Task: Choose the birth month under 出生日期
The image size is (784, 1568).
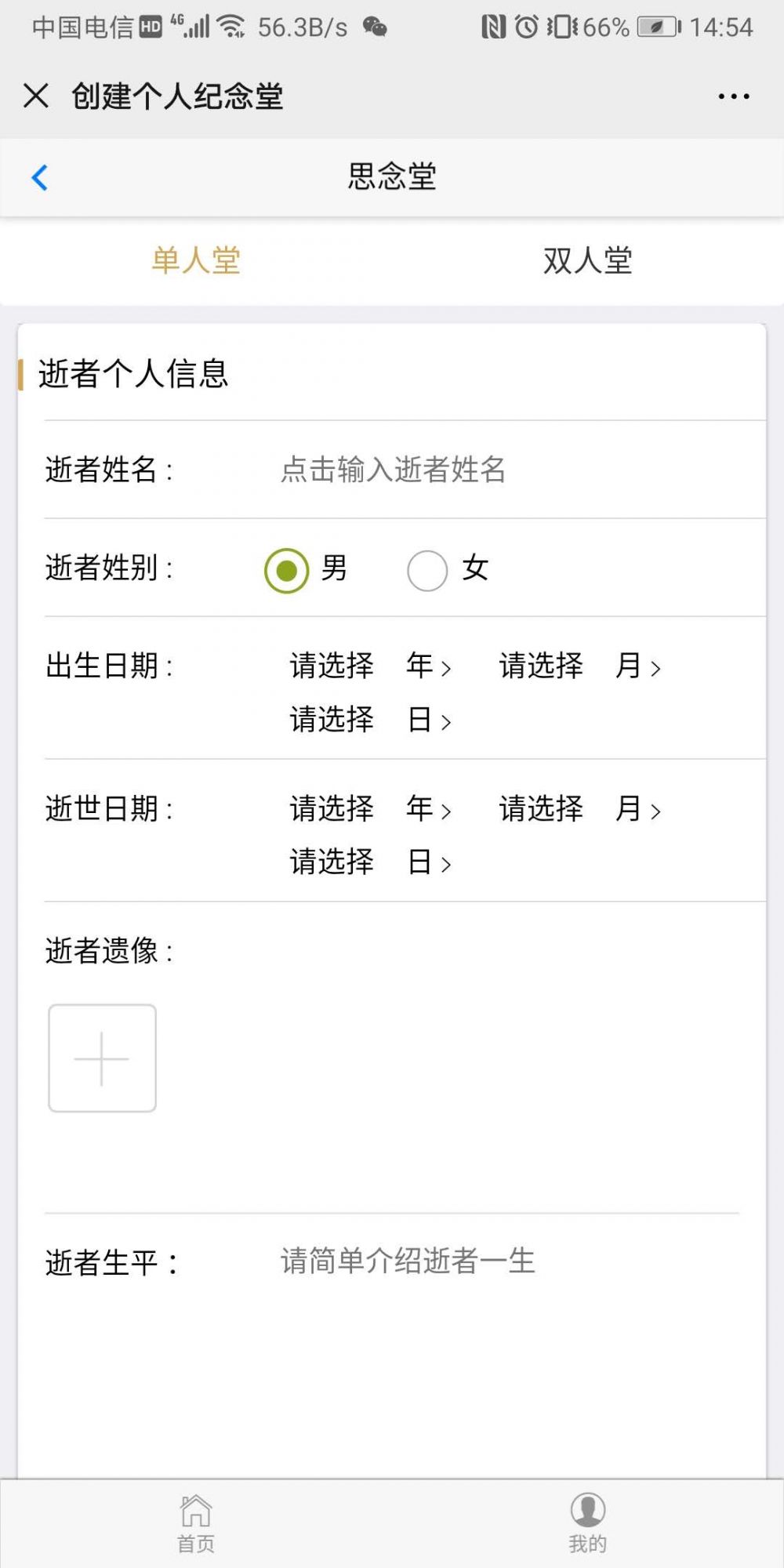Action: [580, 666]
